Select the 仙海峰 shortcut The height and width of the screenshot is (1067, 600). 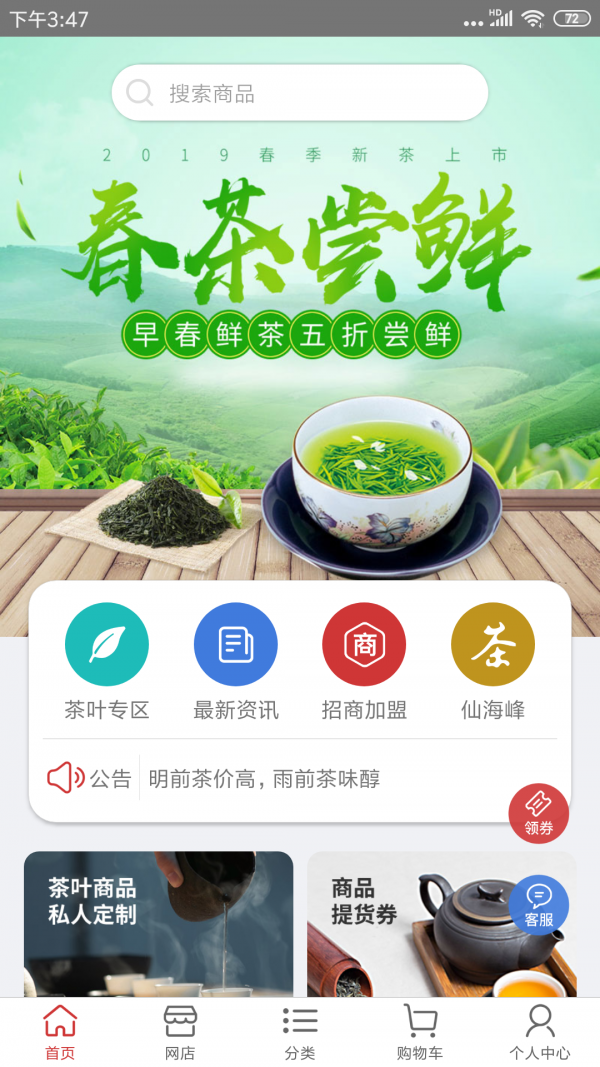[x=493, y=661]
